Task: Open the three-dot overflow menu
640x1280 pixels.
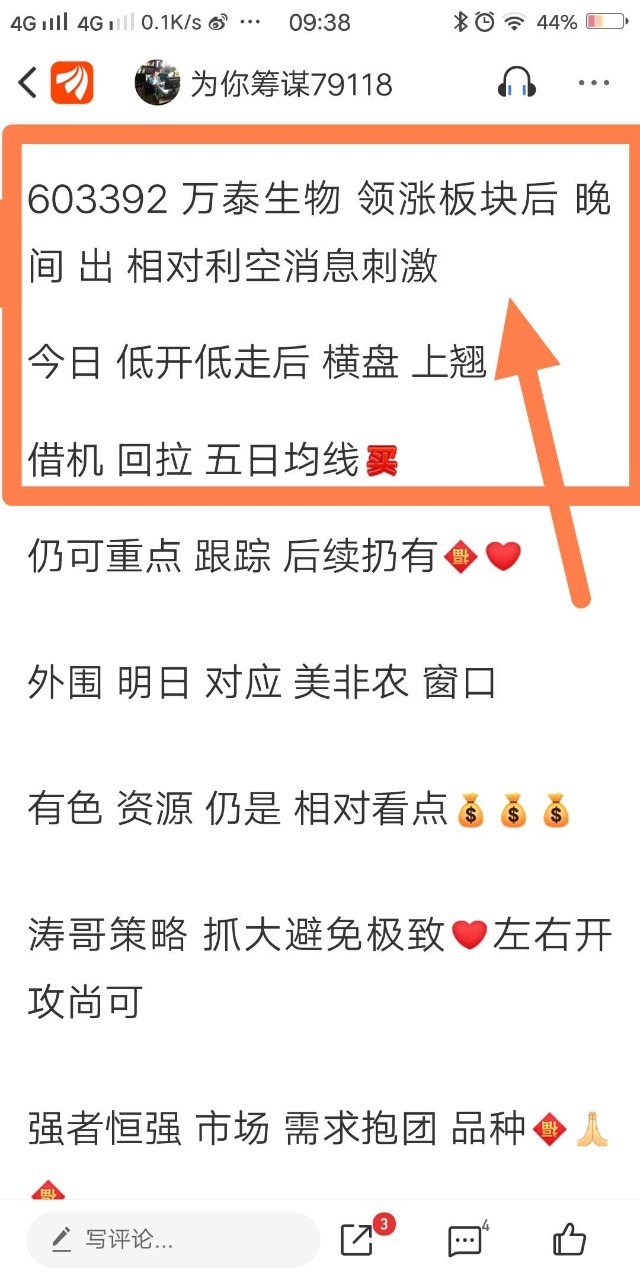Action: 594,83
